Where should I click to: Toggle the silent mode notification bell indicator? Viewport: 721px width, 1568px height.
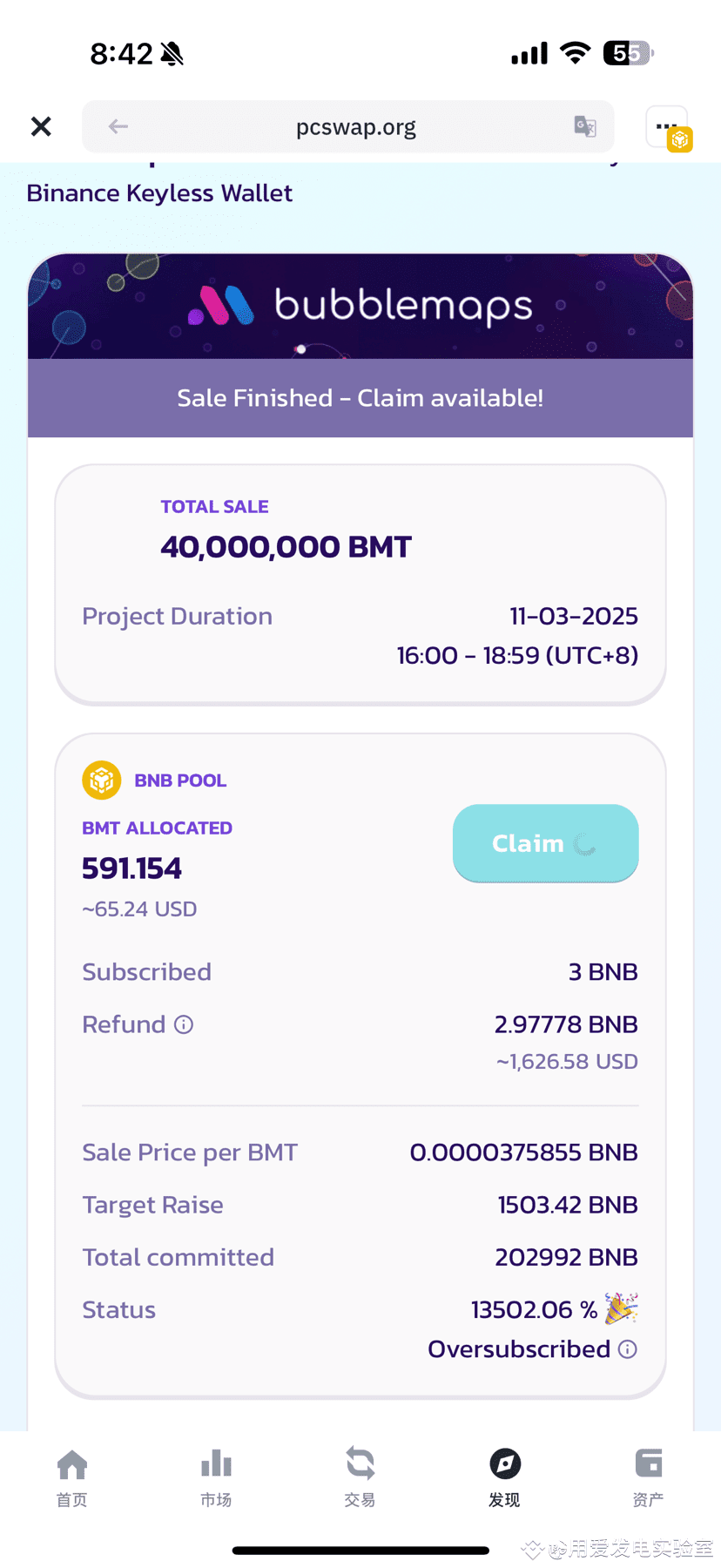tap(171, 53)
